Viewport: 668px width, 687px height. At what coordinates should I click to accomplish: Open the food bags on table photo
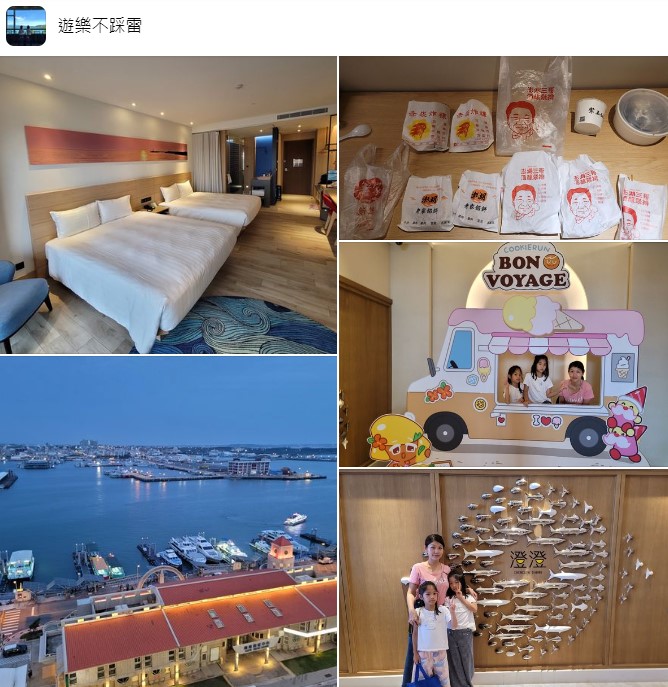503,148
